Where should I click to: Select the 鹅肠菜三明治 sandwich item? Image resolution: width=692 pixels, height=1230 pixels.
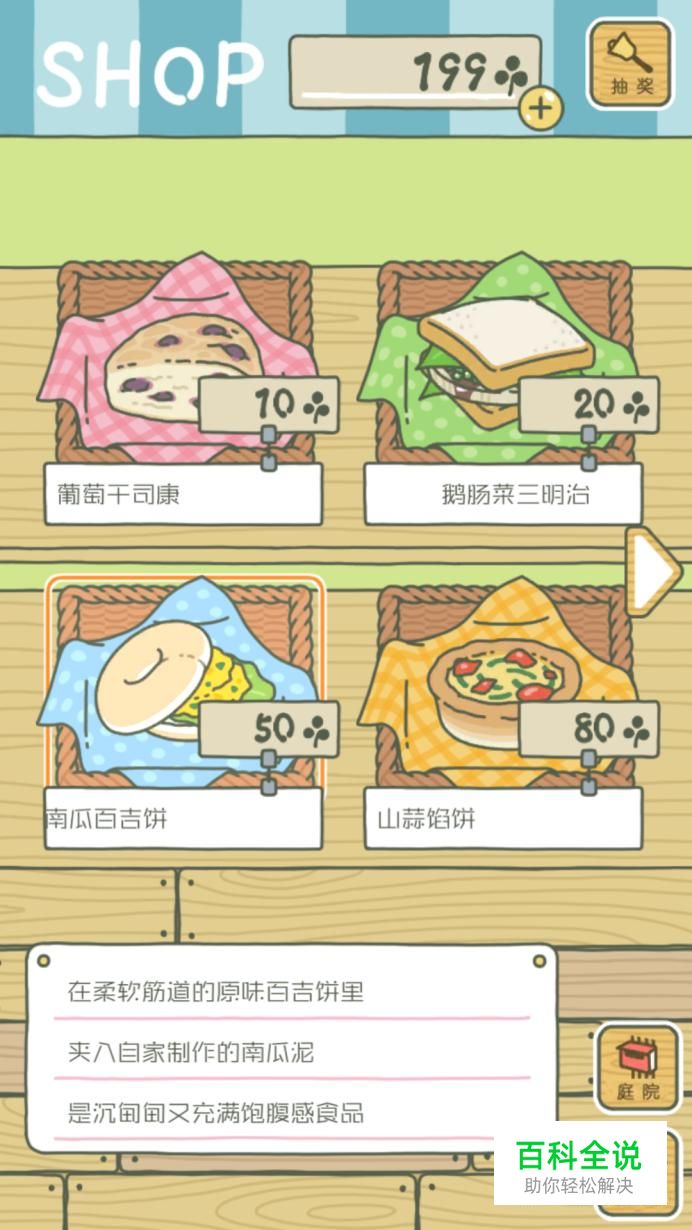tap(504, 391)
